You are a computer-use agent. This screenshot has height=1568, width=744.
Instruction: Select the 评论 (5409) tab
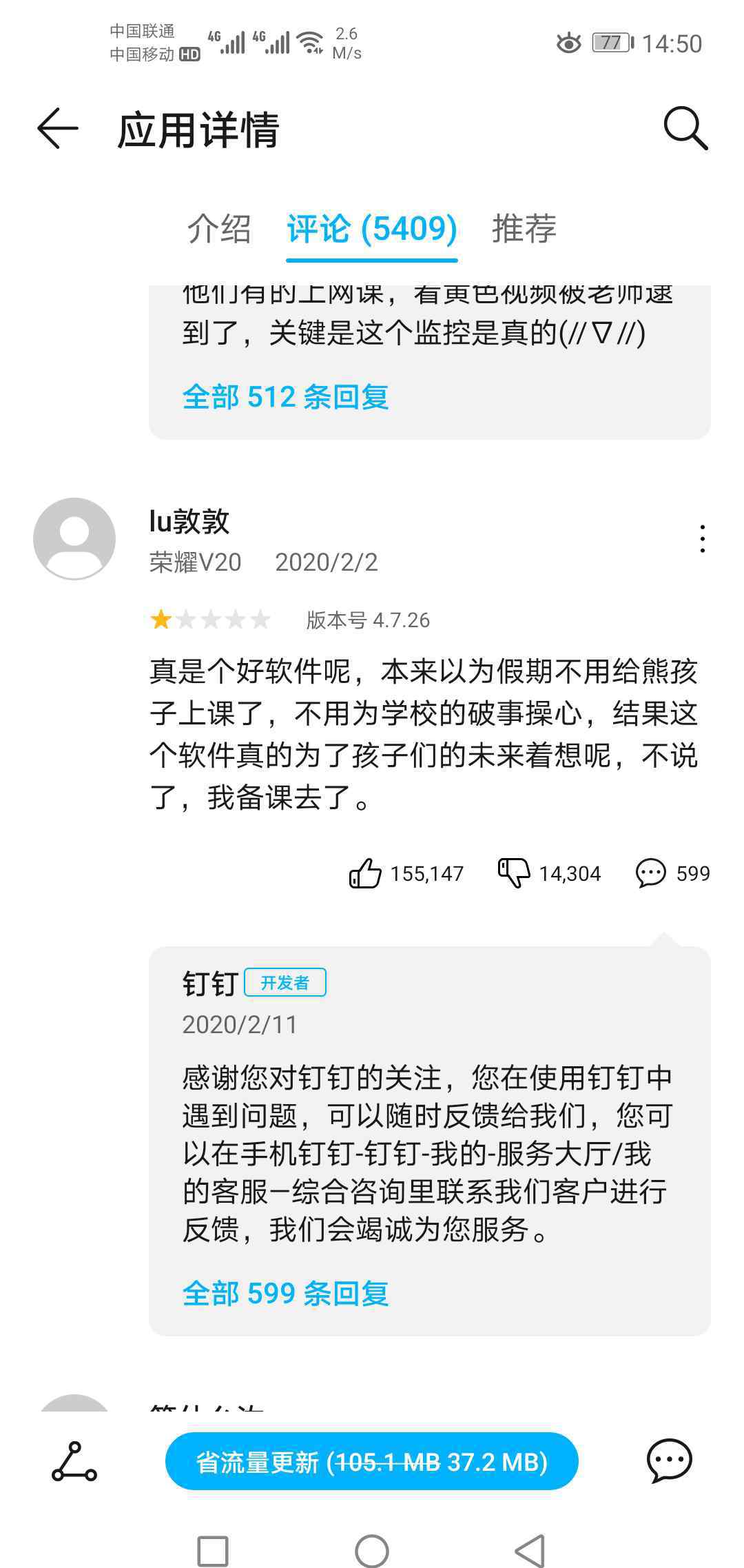point(372,229)
